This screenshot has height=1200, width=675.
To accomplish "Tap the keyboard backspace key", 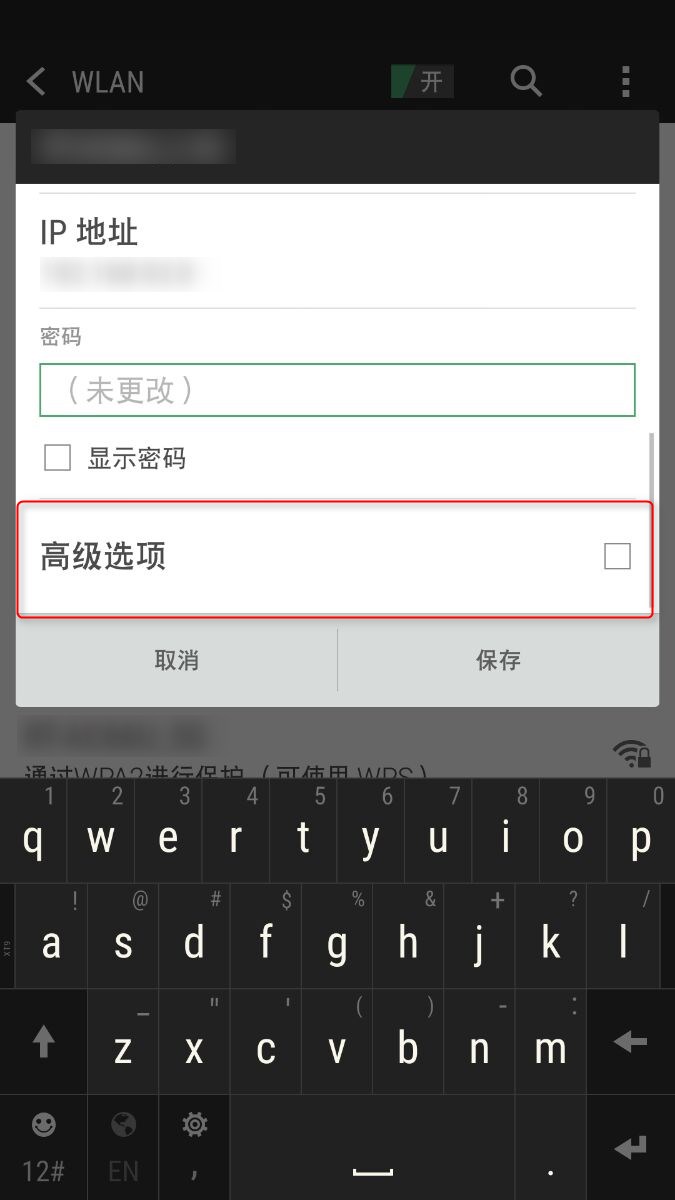I will [x=630, y=1043].
